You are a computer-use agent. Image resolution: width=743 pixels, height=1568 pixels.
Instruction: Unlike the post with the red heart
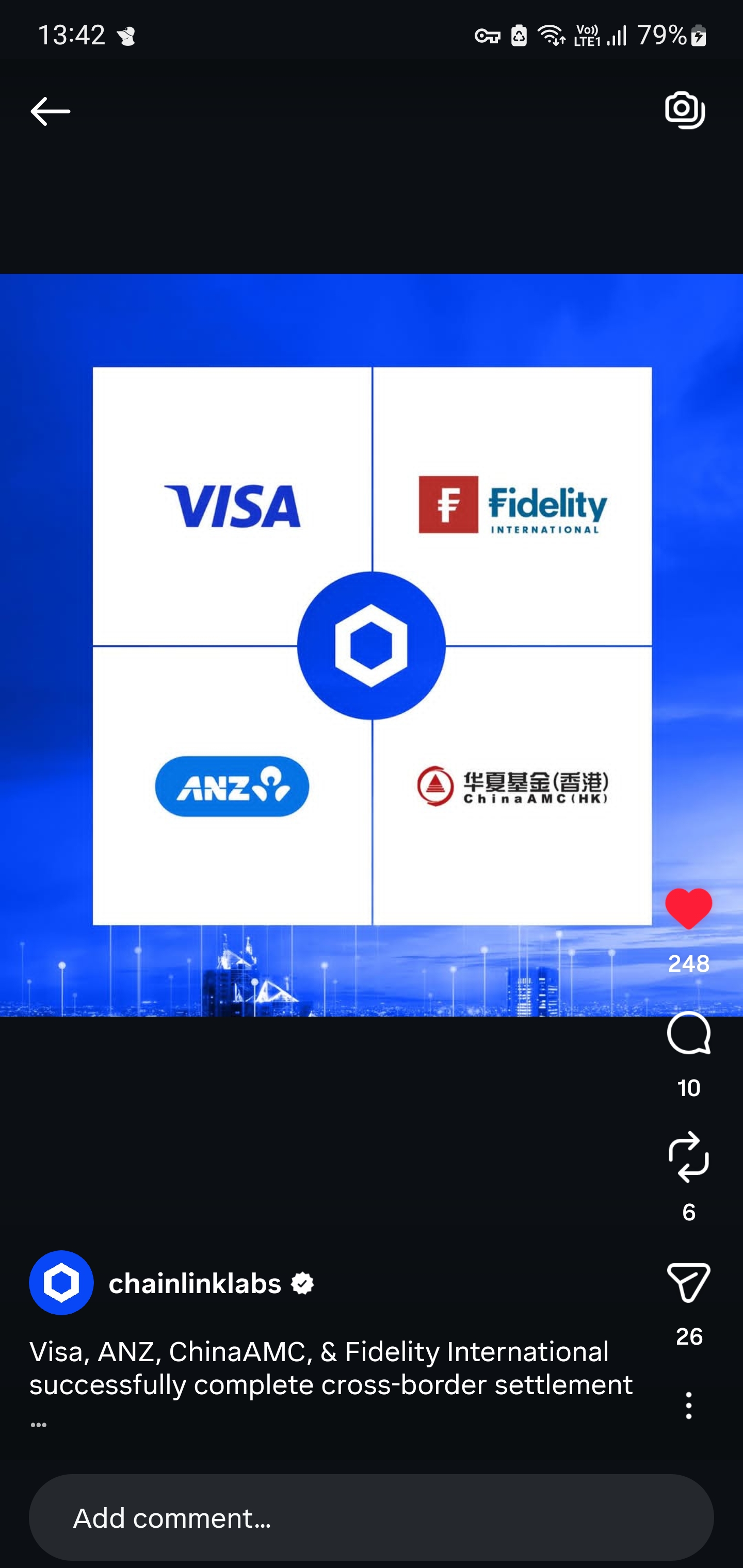pyautogui.click(x=688, y=909)
